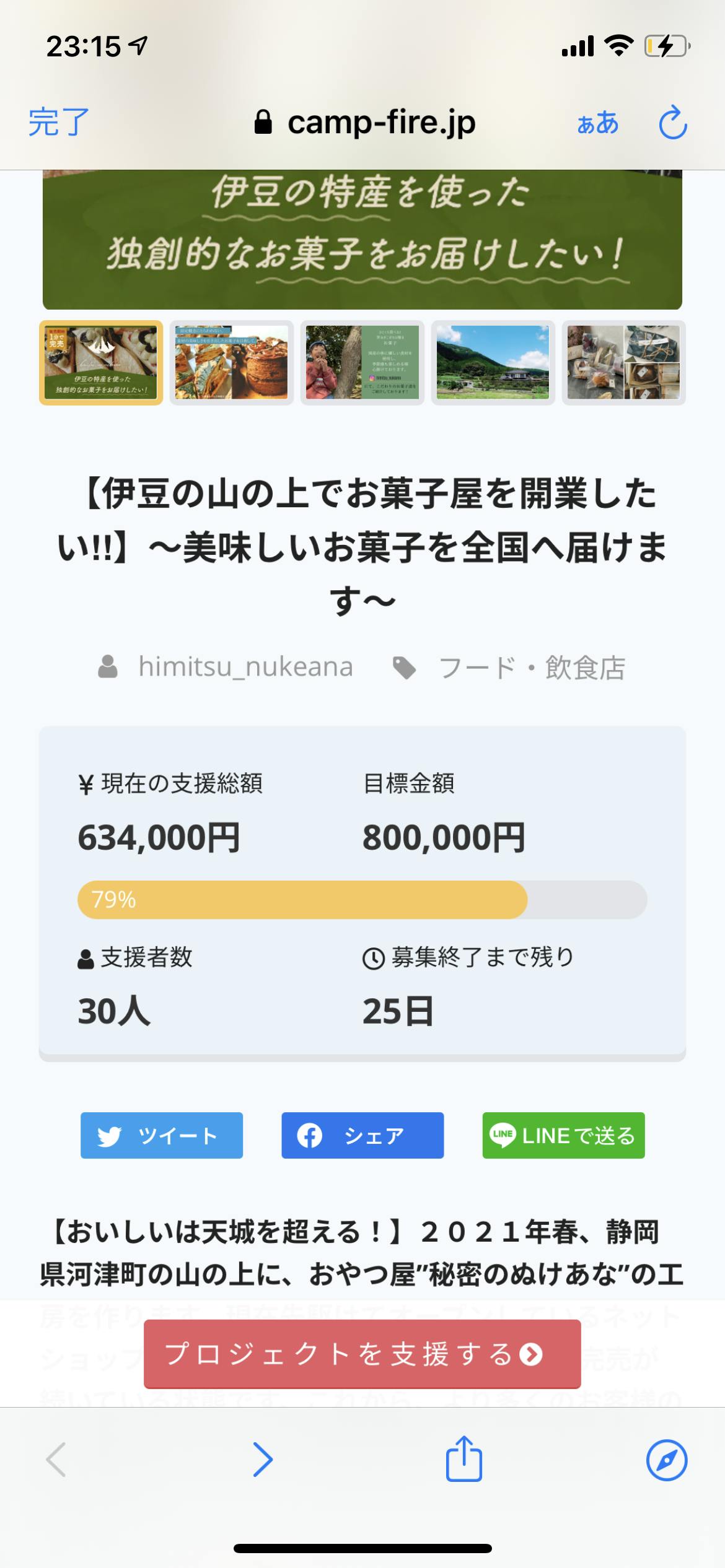Open the フード・飲食店 category tag

click(531, 668)
